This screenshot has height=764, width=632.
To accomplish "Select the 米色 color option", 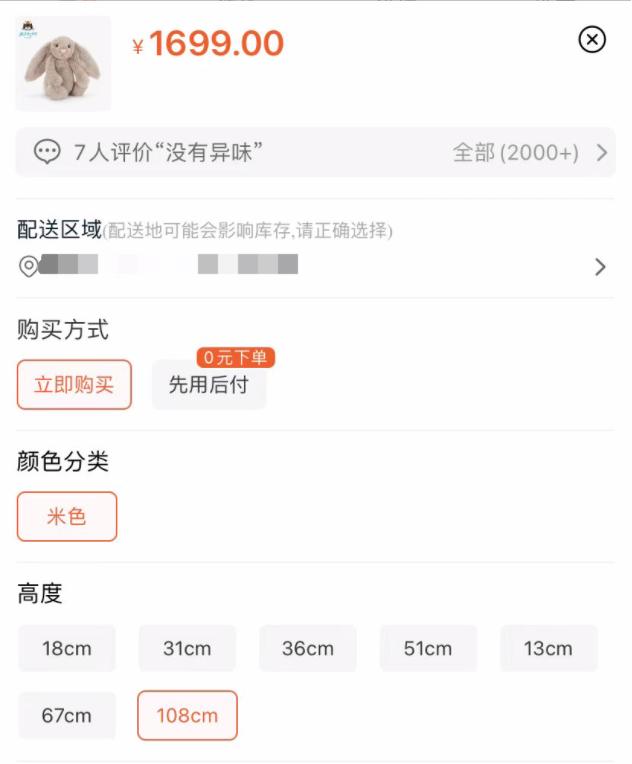I will pos(67,517).
